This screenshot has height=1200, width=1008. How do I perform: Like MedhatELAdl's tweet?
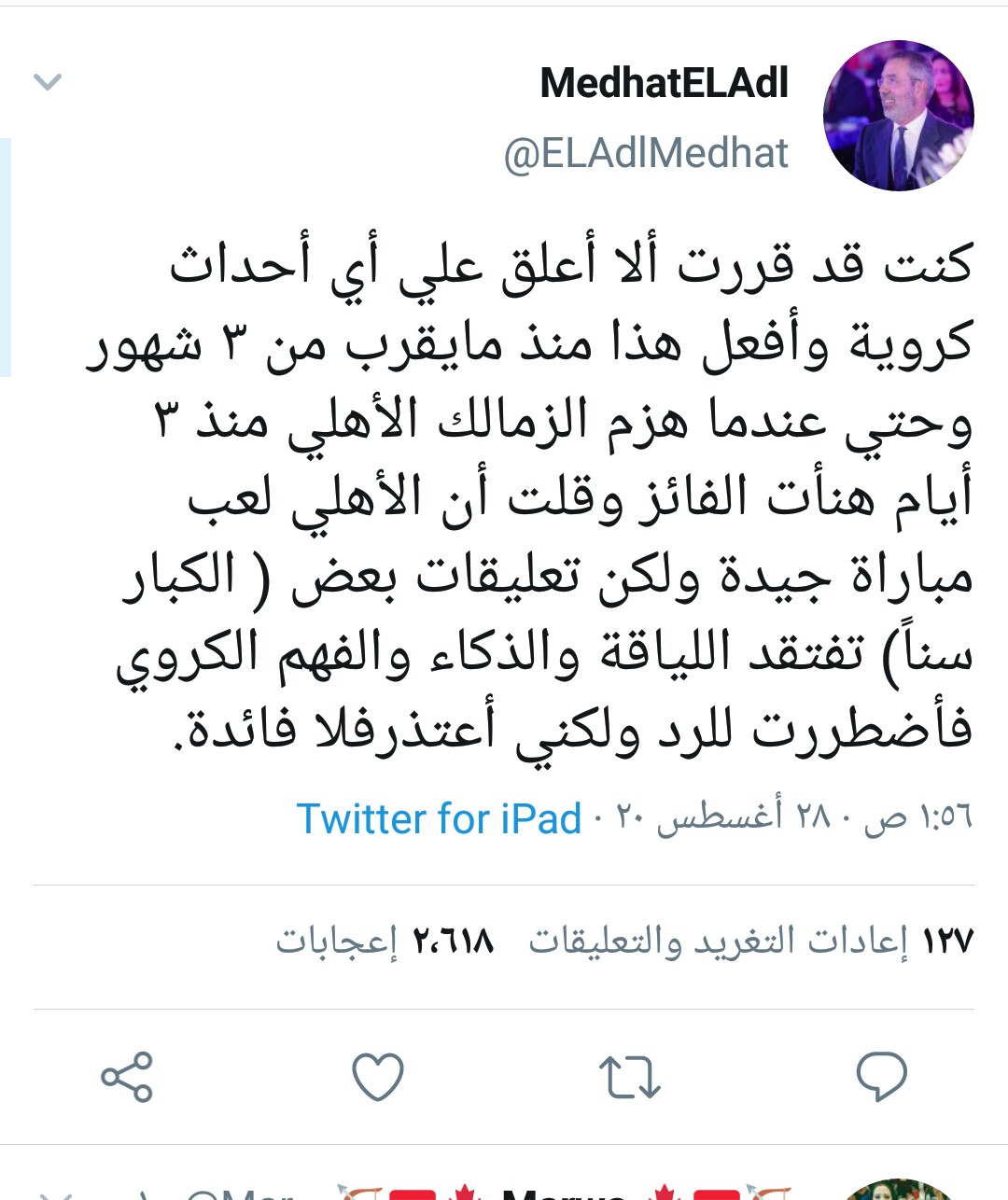378,1076
